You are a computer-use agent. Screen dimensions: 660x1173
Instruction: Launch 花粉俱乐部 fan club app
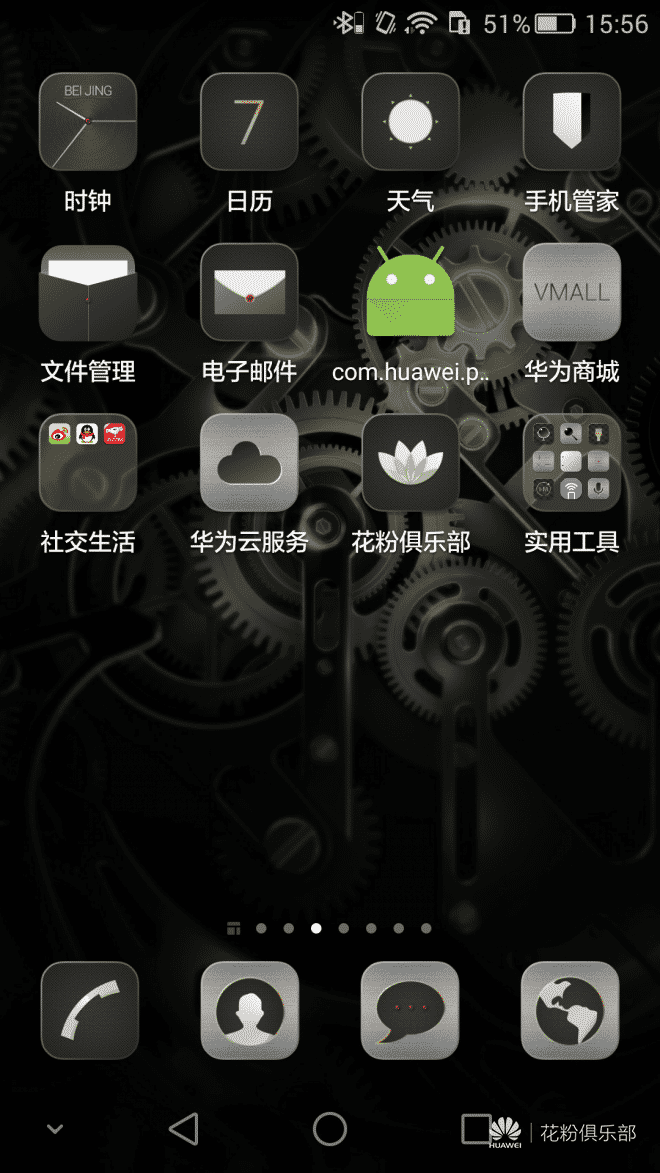[x=410, y=463]
